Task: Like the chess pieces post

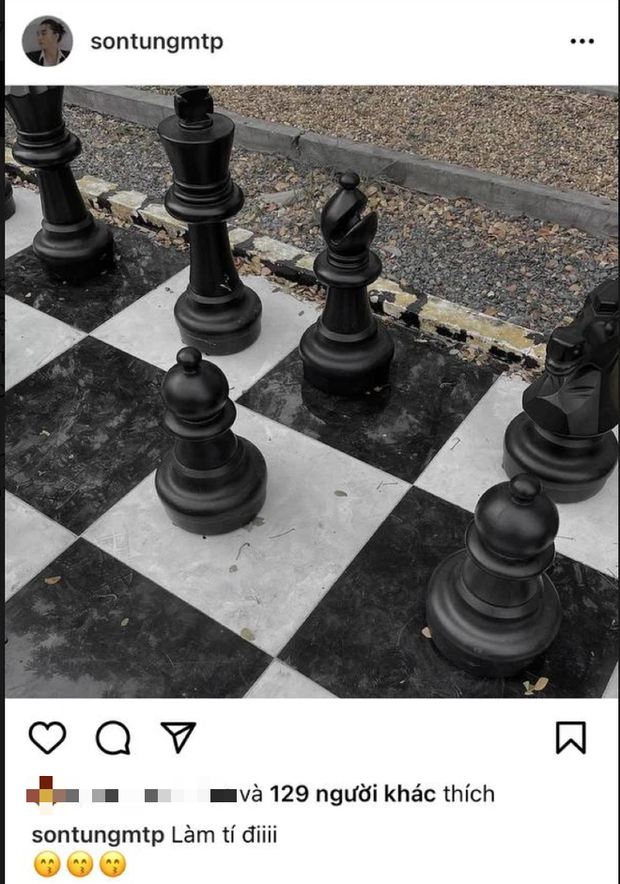Action: click(47, 738)
